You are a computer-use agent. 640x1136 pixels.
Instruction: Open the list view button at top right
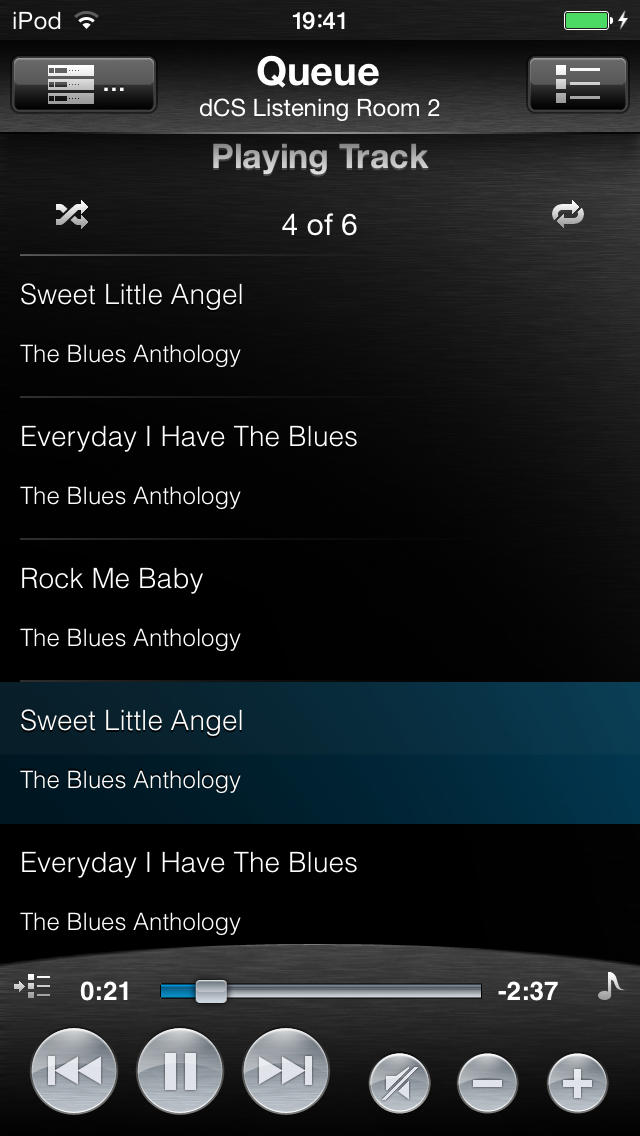(x=578, y=85)
